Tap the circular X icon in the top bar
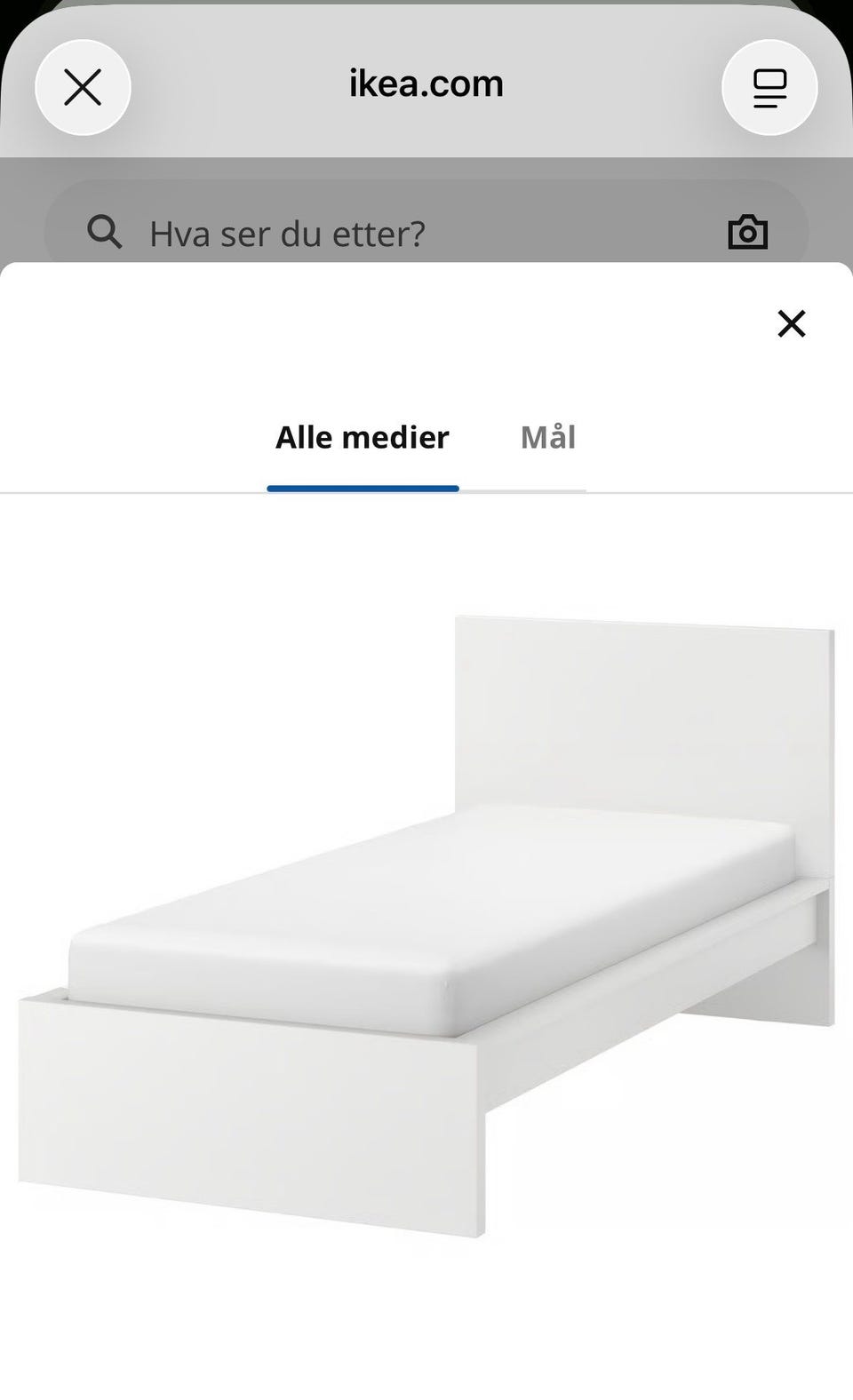The height and width of the screenshot is (1400, 853). (83, 86)
